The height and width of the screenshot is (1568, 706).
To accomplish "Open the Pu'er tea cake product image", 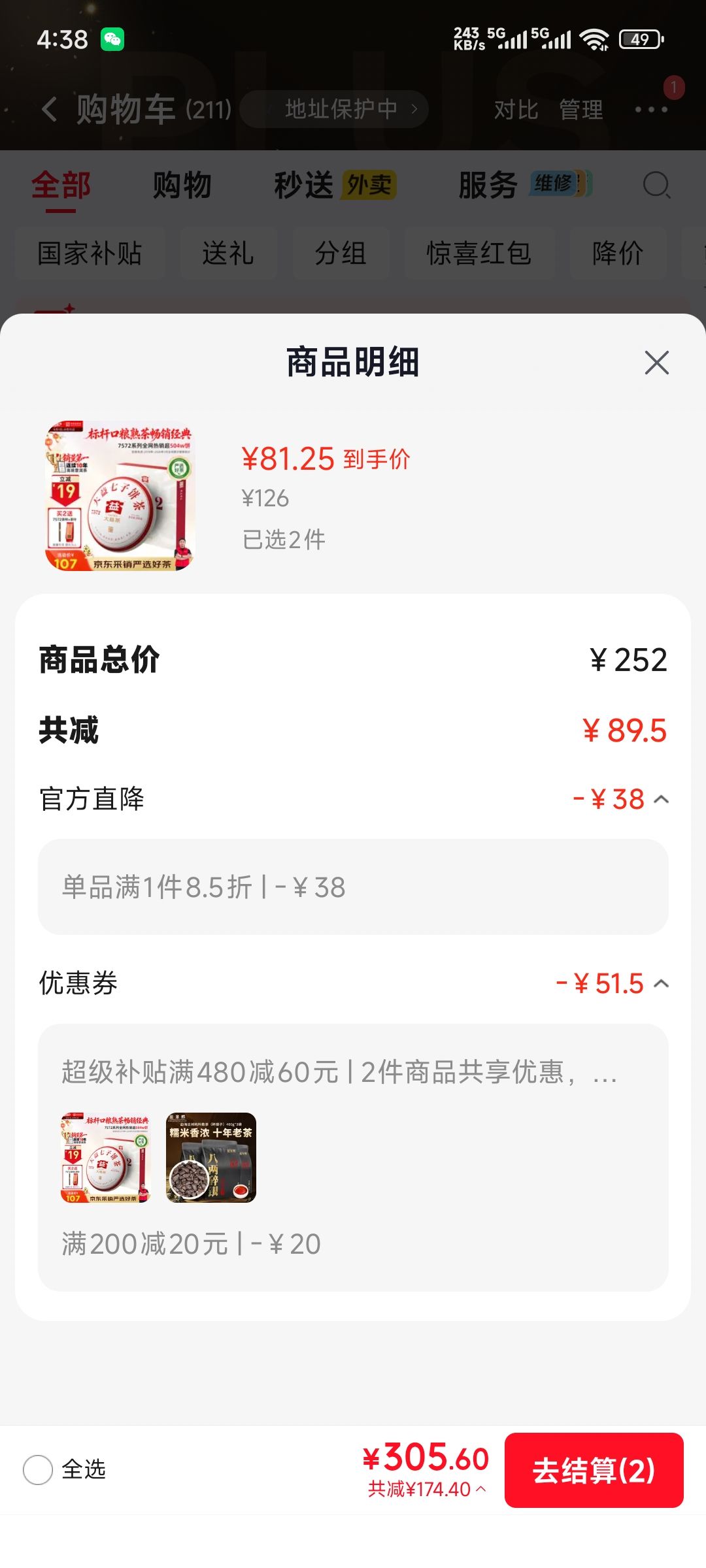I will [x=120, y=496].
